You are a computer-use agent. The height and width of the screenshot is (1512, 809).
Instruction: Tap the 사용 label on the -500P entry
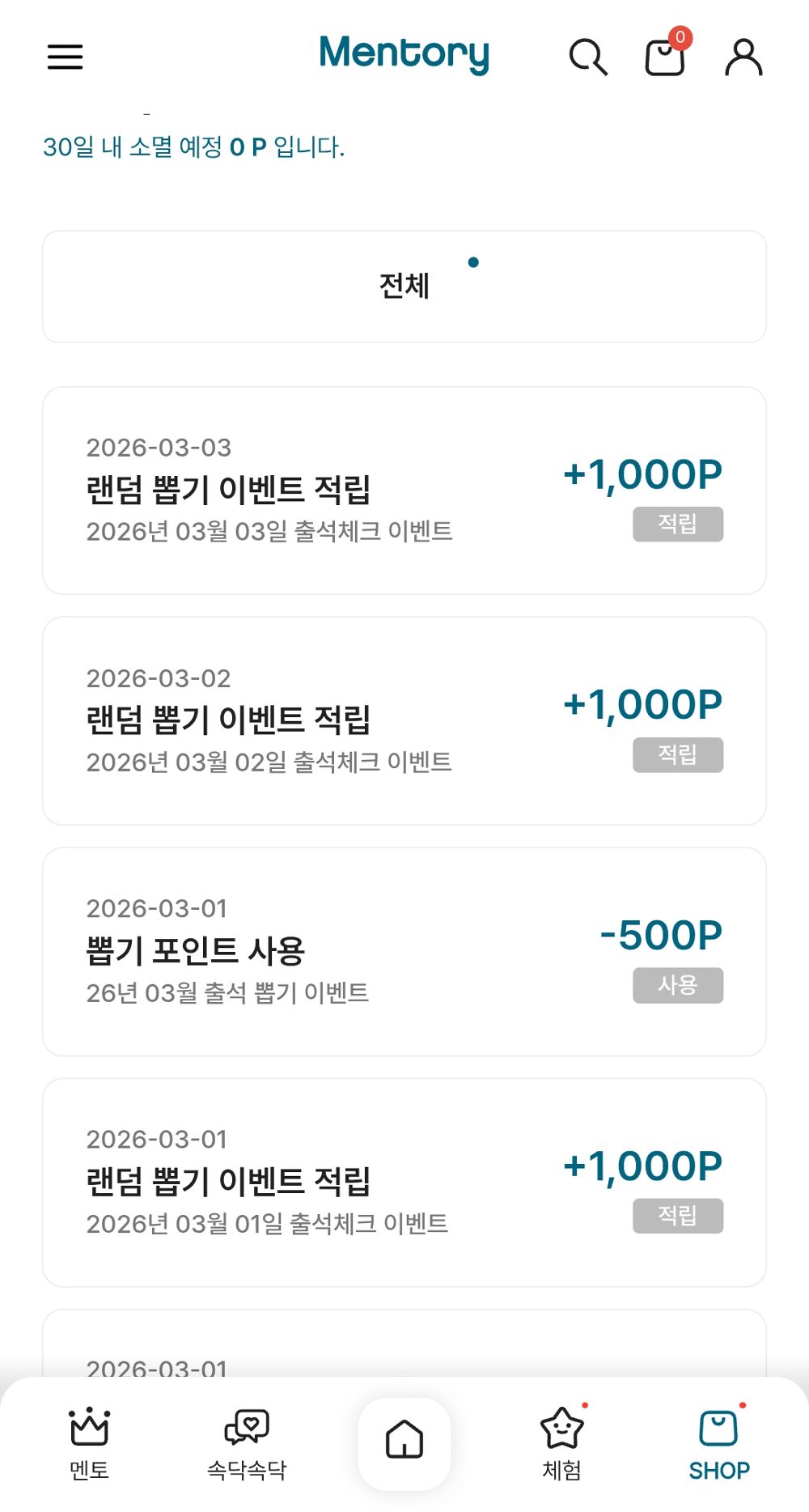pyautogui.click(x=678, y=986)
